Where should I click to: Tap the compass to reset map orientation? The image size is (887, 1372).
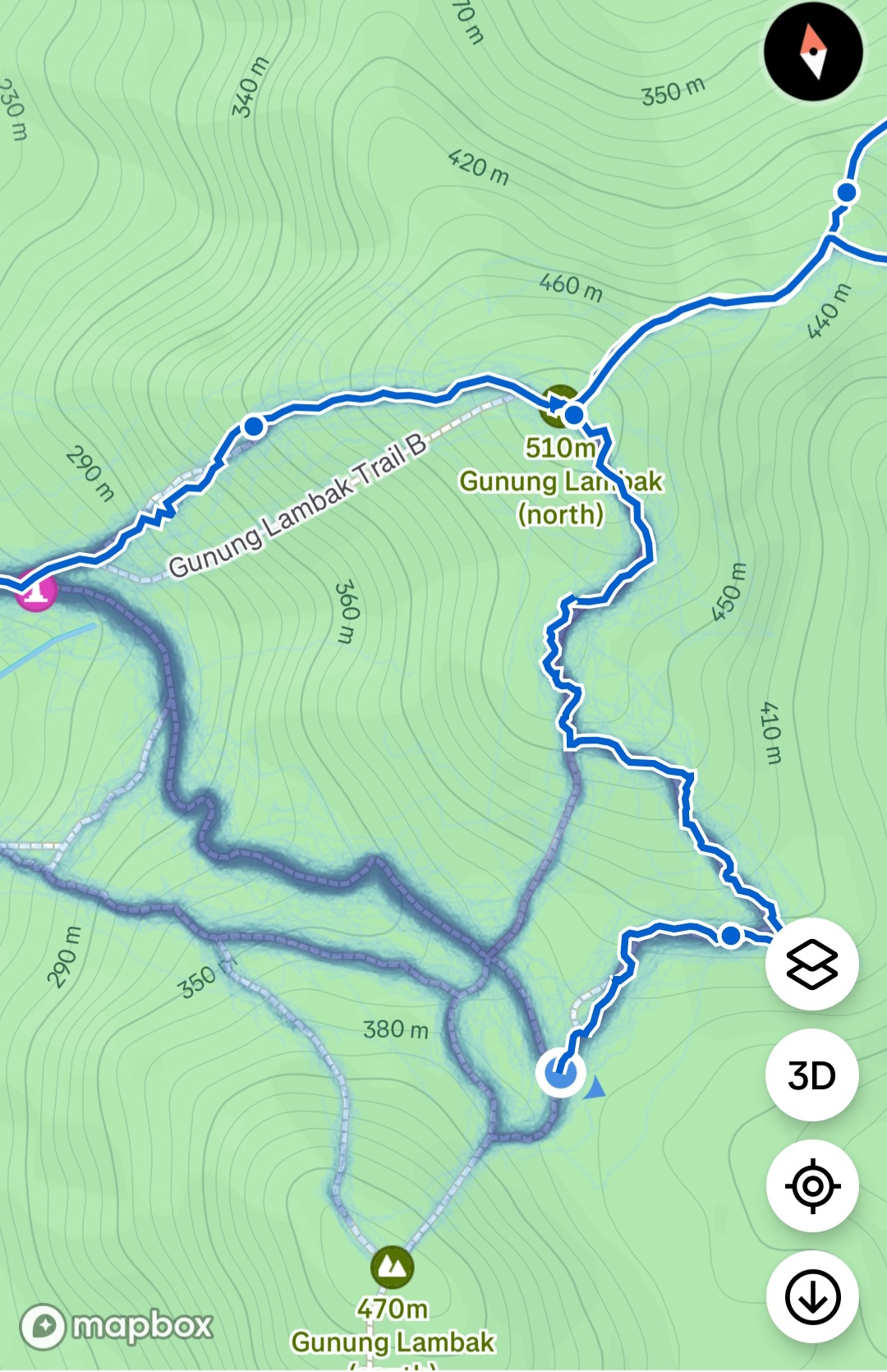[x=813, y=51]
